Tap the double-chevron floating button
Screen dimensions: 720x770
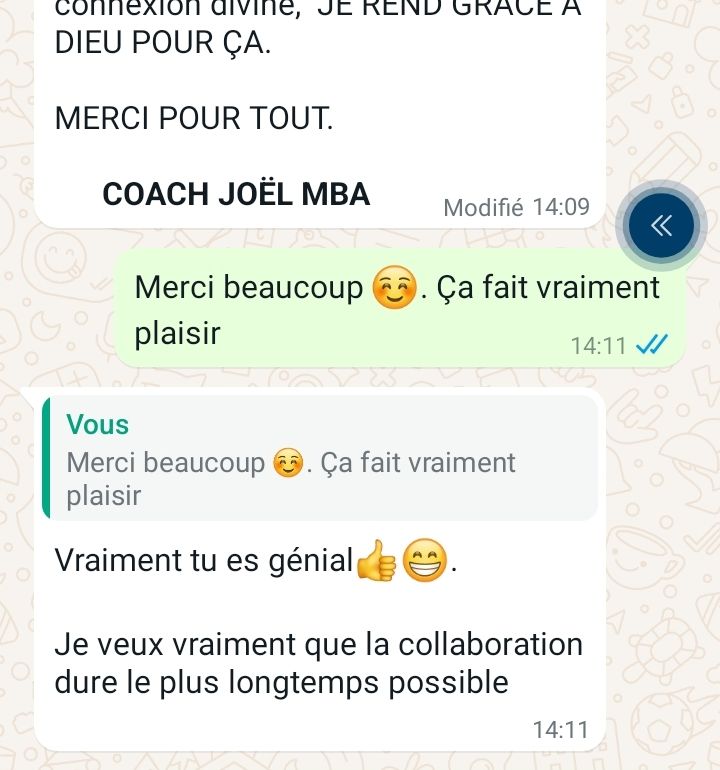tap(662, 226)
